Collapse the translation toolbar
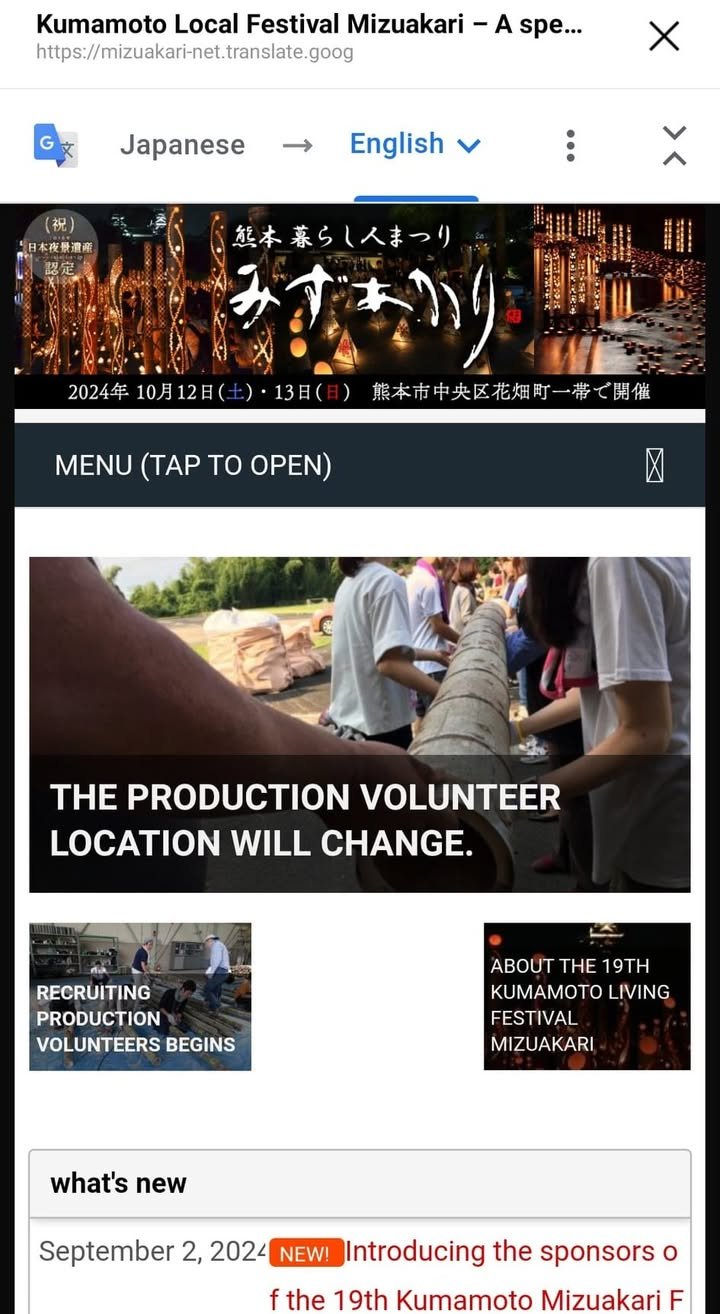 (675, 146)
